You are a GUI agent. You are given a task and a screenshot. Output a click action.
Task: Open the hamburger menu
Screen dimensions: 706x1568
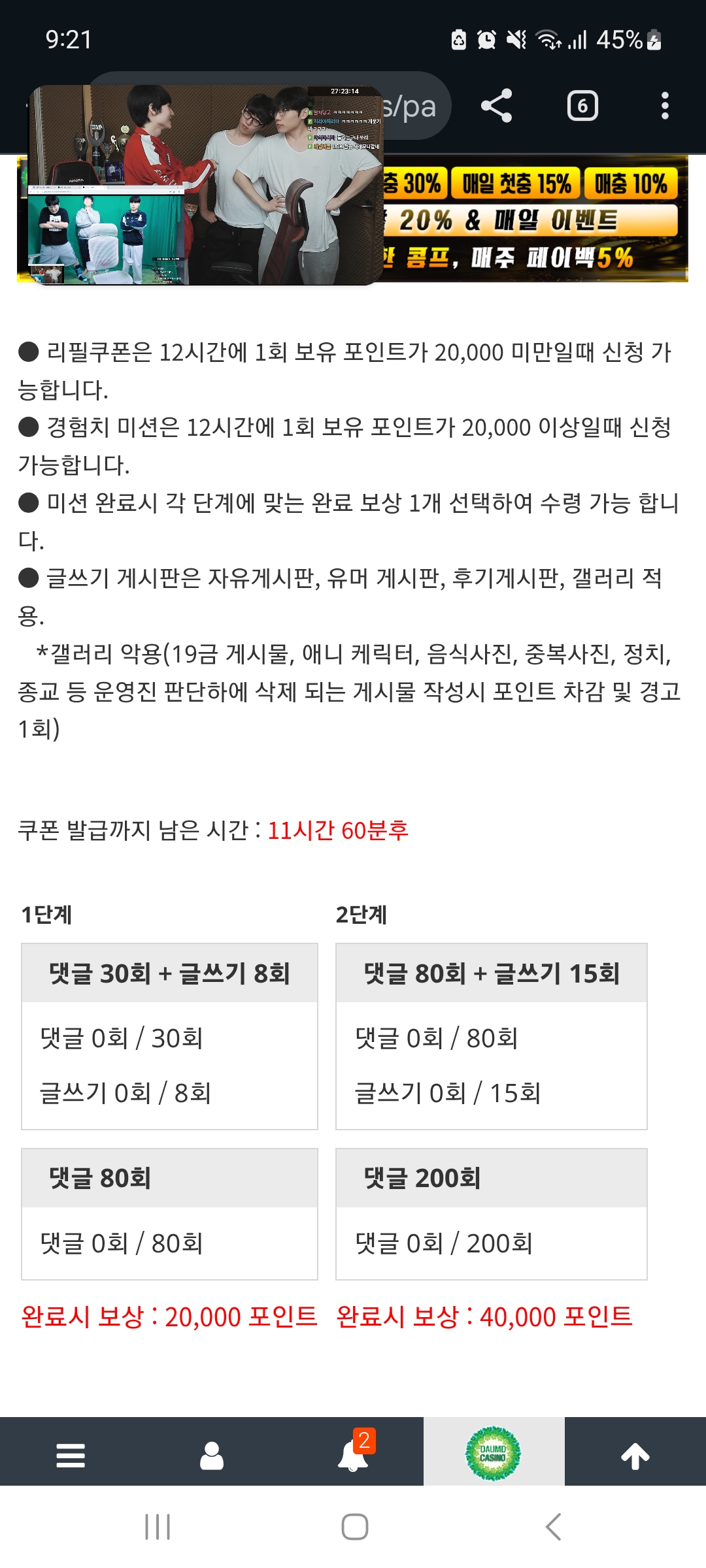click(71, 1456)
